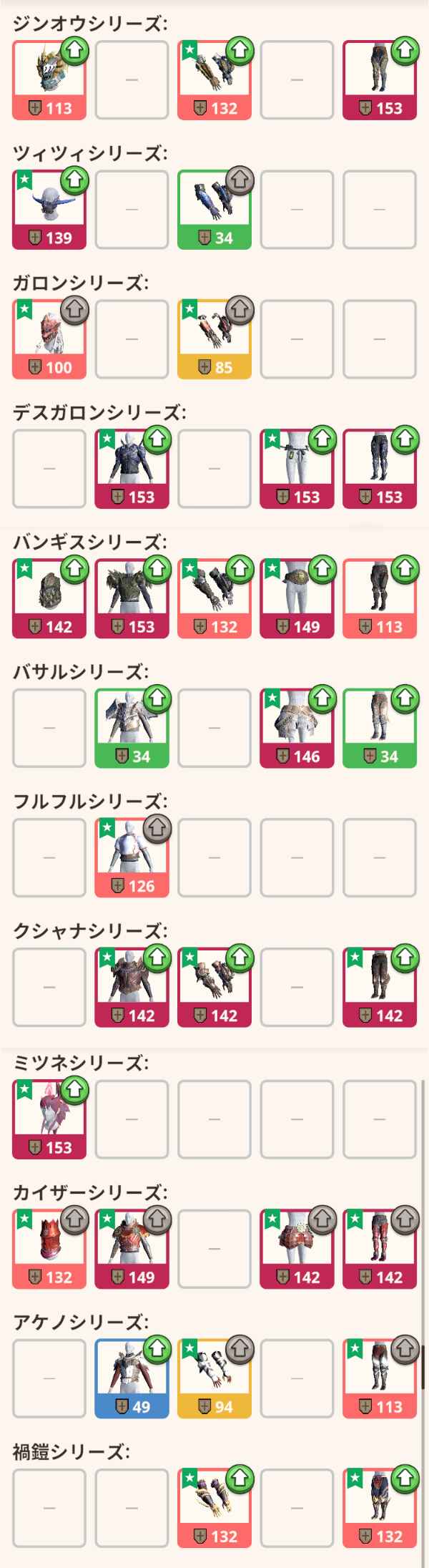Image resolution: width=429 pixels, height=1568 pixels.
Task: Tap the empty ジンオウ series chest slot
Action: (x=132, y=79)
